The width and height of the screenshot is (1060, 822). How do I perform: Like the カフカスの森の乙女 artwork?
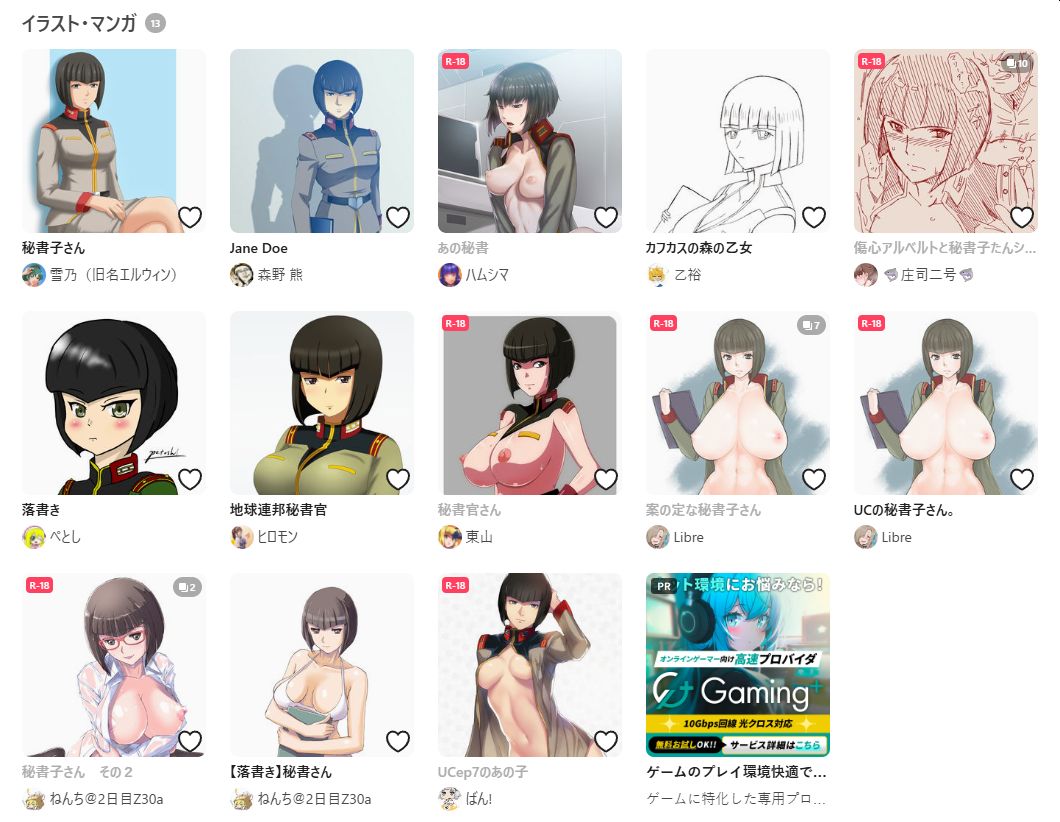point(814,217)
